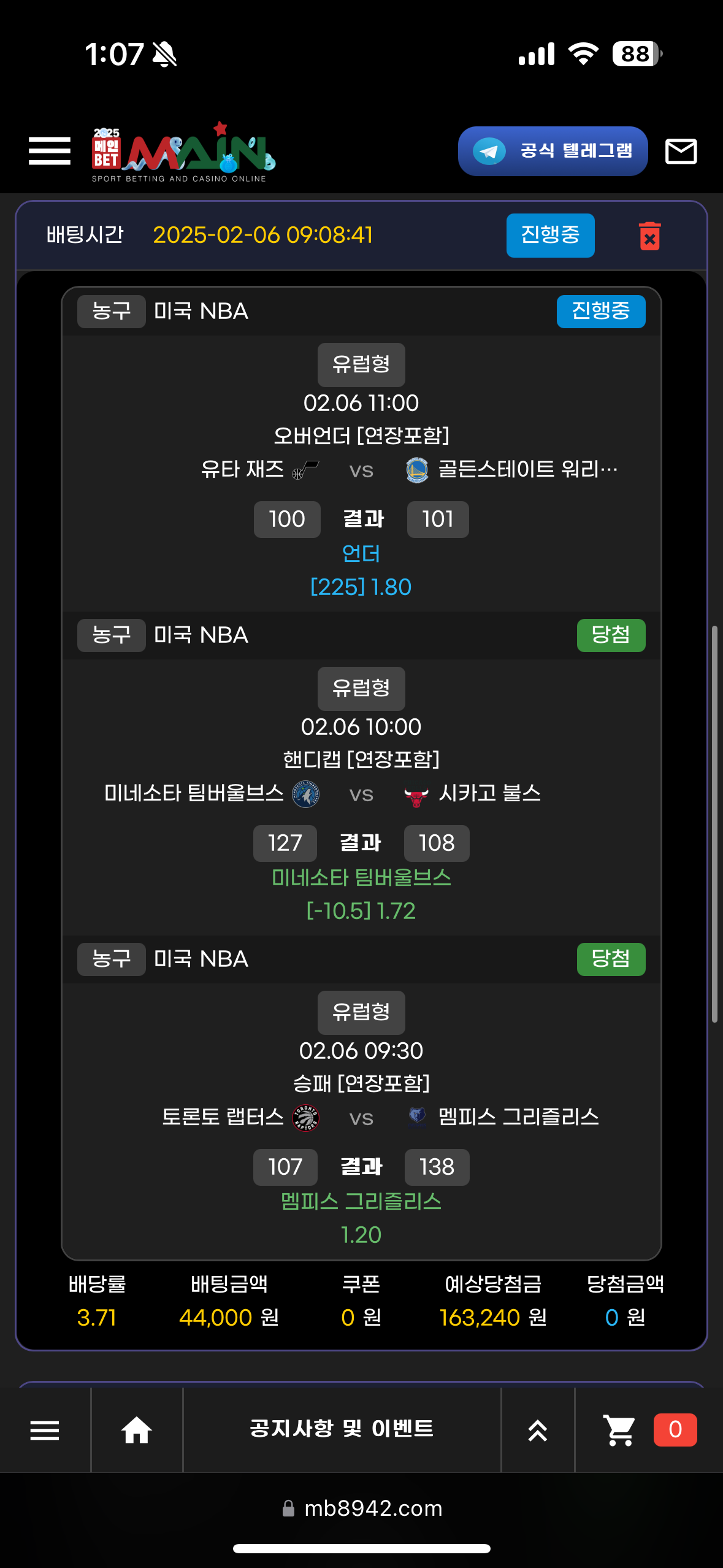Image resolution: width=723 pixels, height=1568 pixels.
Task: Open the official Telegram channel button
Action: click(553, 151)
